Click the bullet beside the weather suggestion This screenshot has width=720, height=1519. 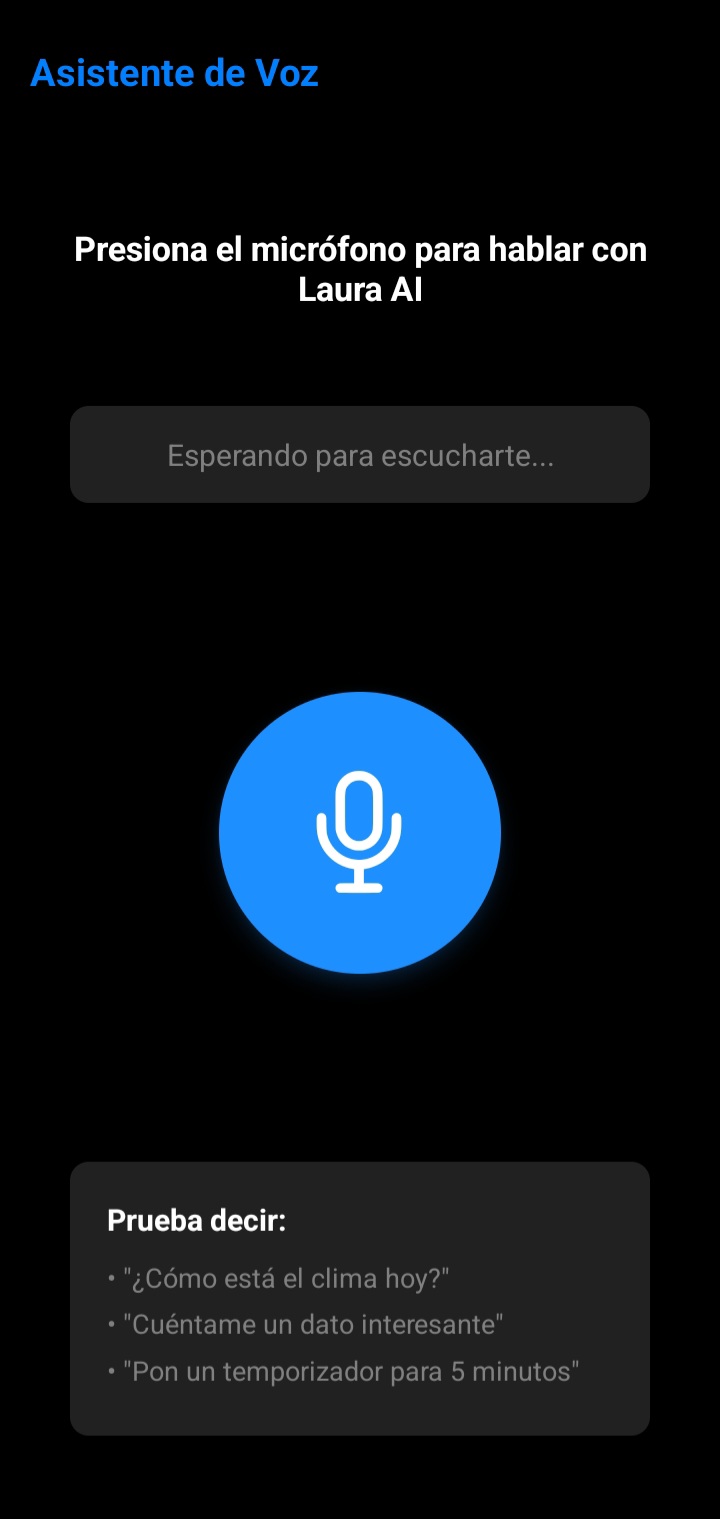[x=110, y=1277]
